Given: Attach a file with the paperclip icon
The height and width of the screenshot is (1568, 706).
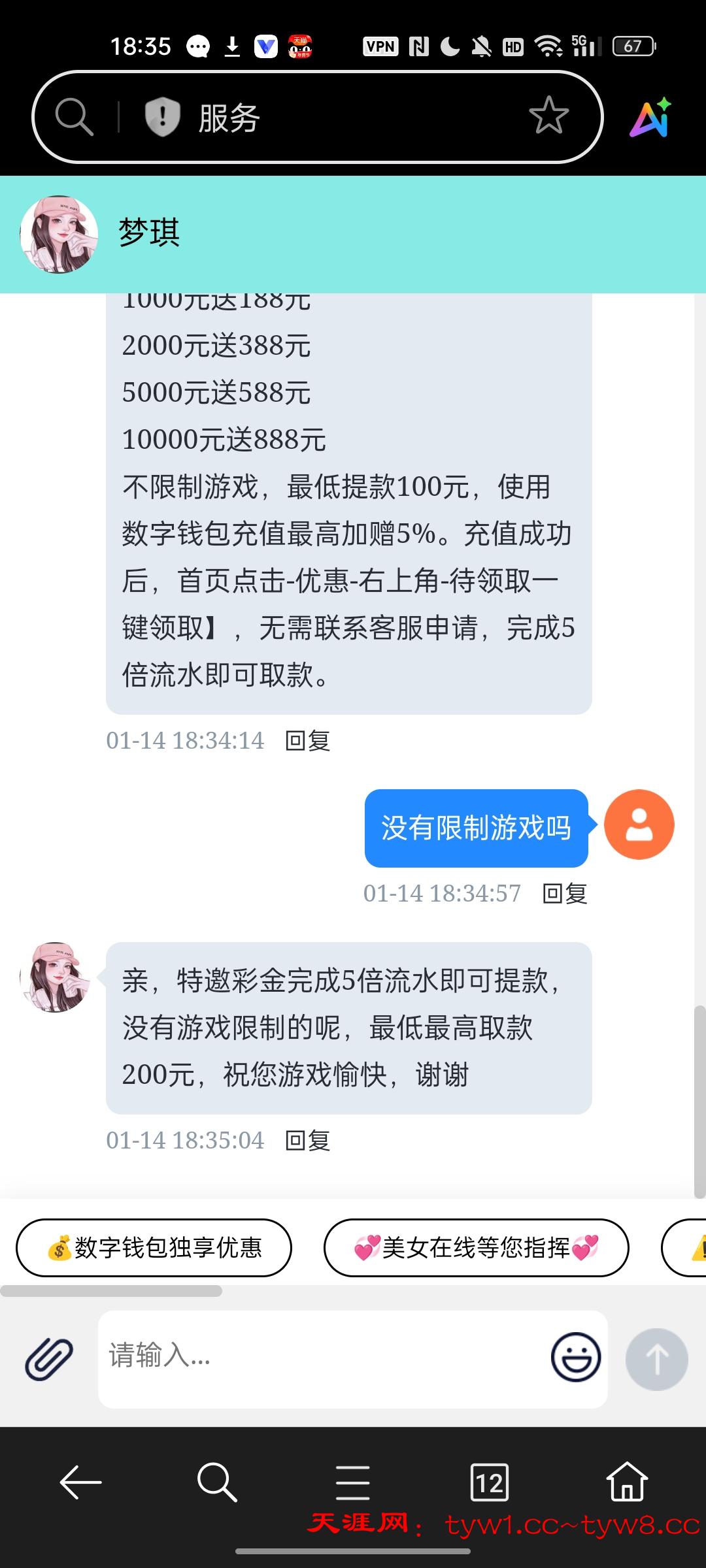Looking at the screenshot, I should (x=49, y=1359).
